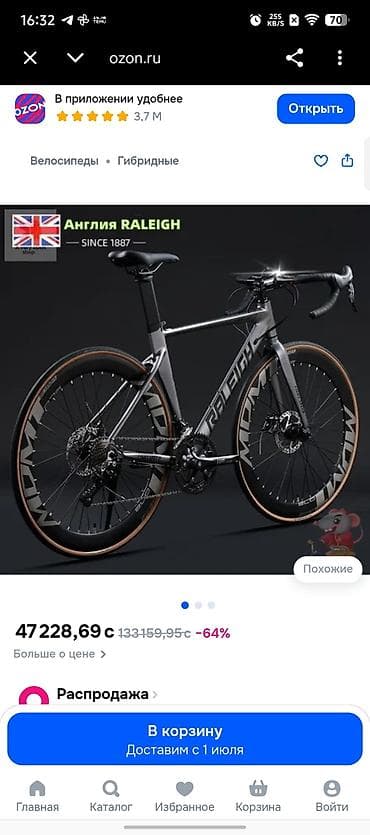Tap Открыть to open the Ozon app
Viewport: 370px width, 835px height.
(x=316, y=109)
